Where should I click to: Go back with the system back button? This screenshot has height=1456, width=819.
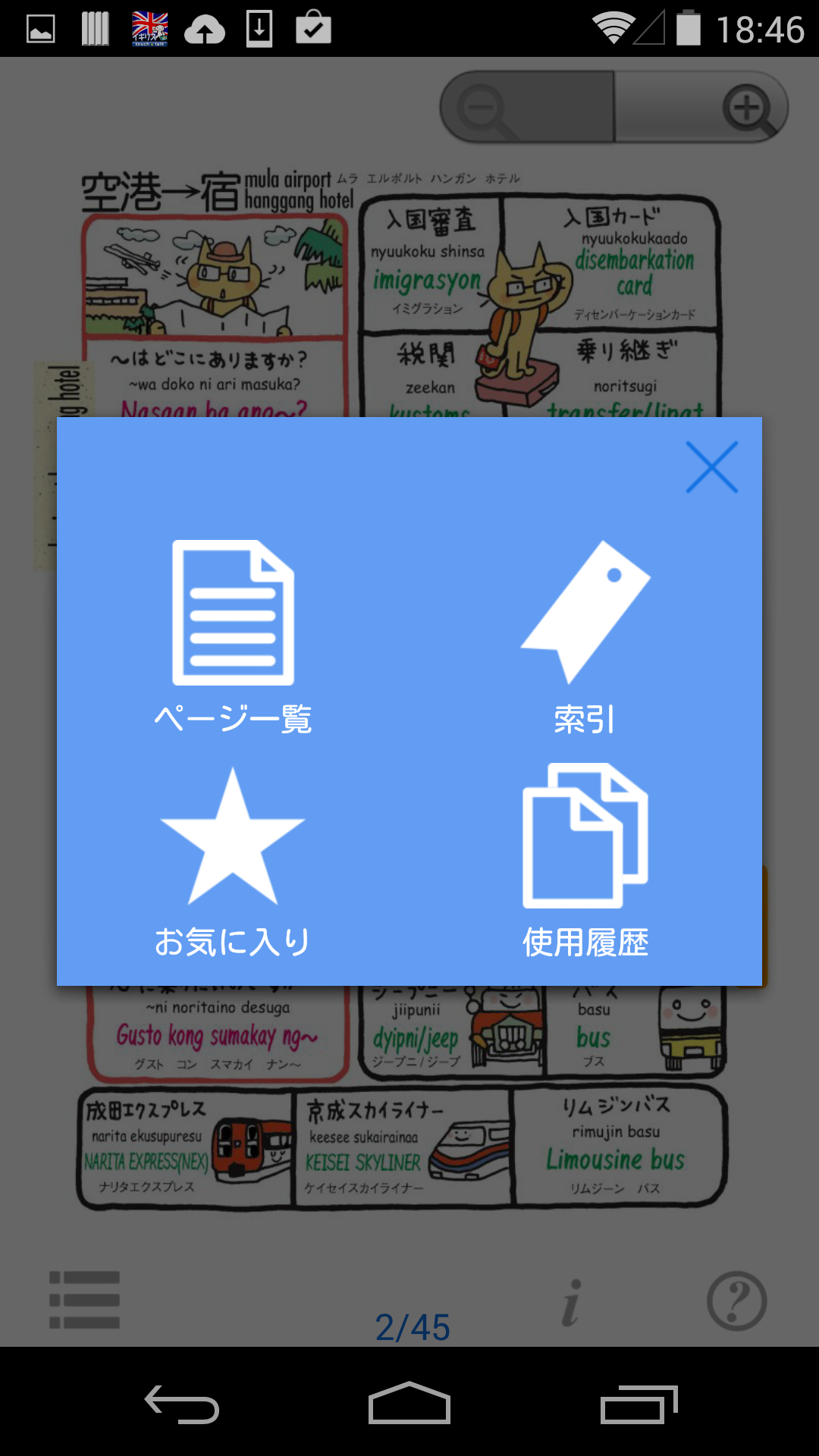pos(182,1404)
